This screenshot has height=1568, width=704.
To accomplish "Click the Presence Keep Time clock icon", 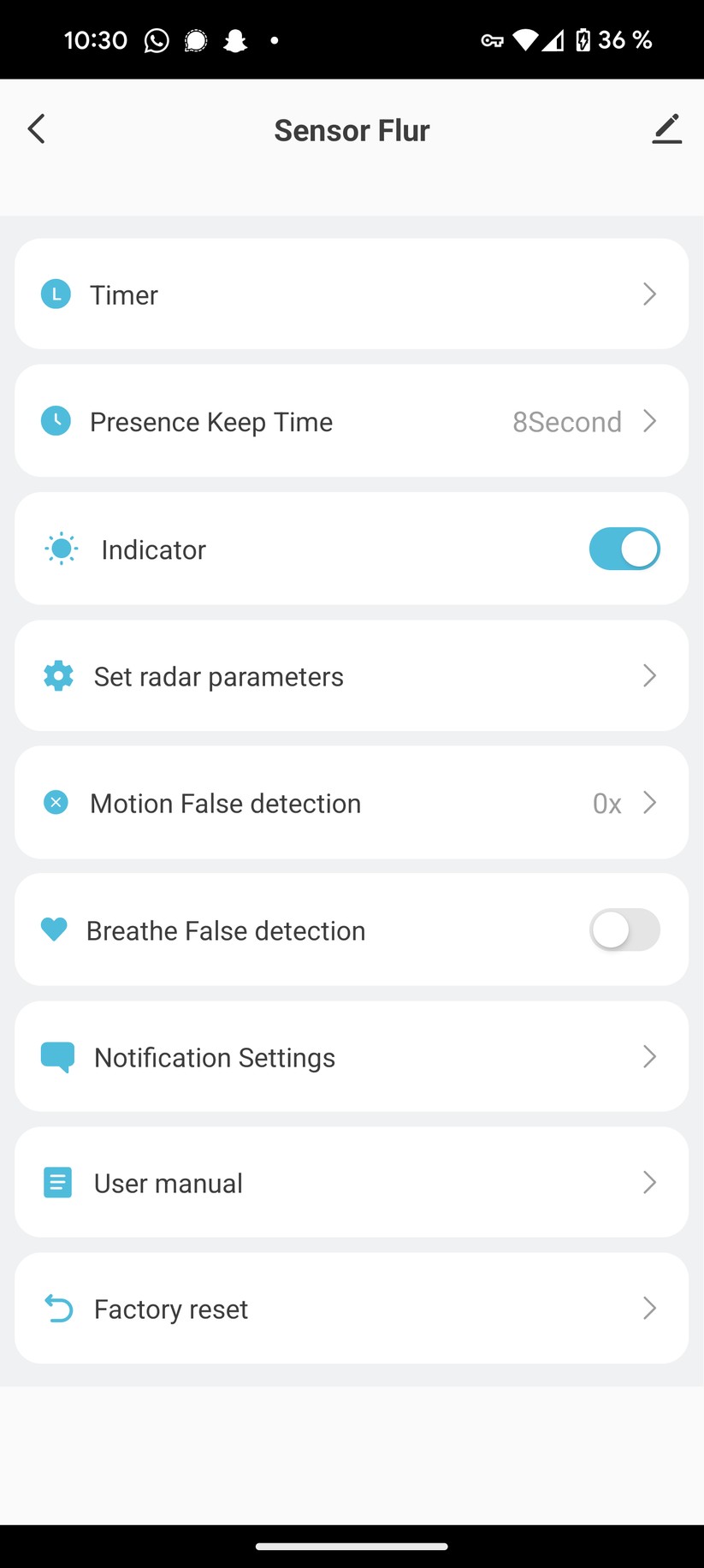I will tap(55, 420).
